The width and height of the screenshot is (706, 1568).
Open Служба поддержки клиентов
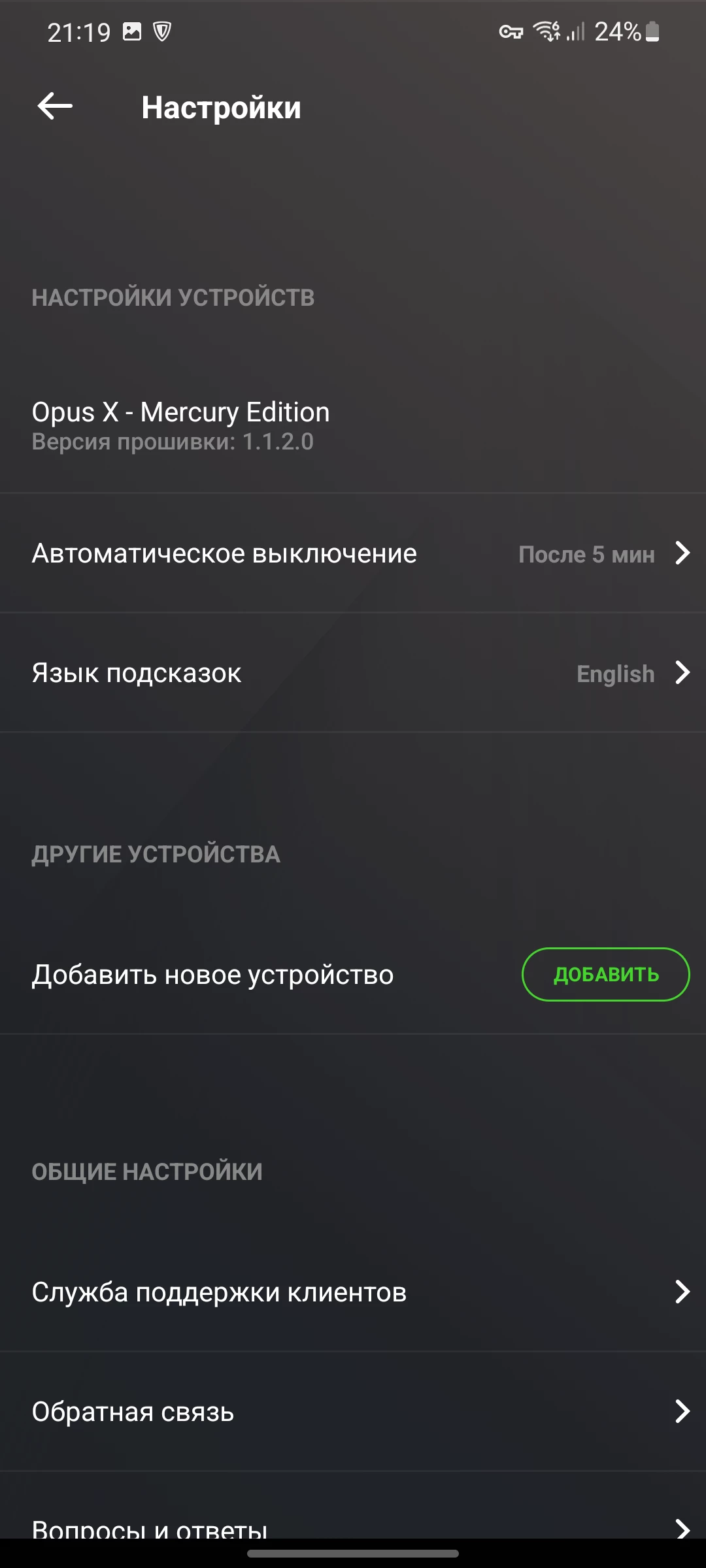click(353, 1292)
